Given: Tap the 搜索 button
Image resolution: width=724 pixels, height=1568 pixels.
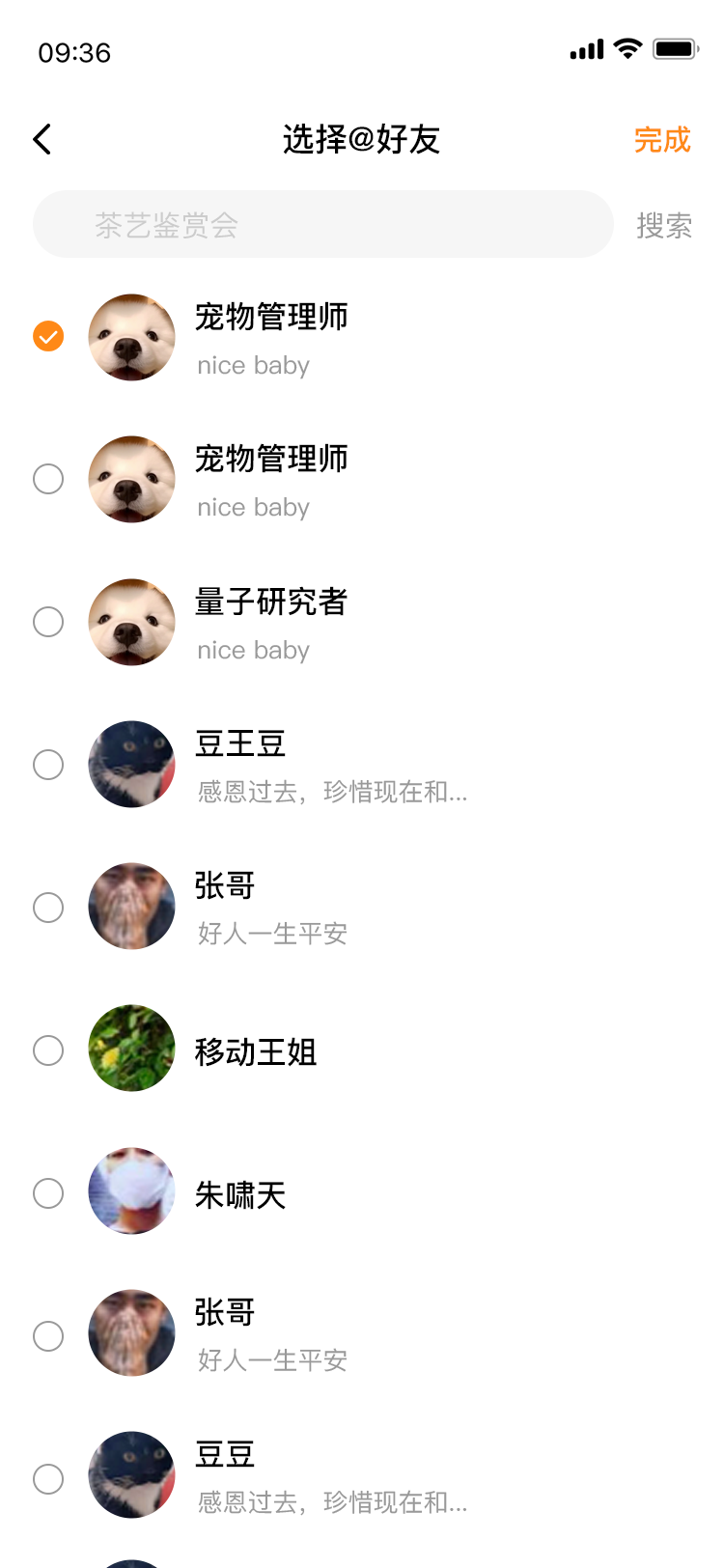Looking at the screenshot, I should 664,225.
